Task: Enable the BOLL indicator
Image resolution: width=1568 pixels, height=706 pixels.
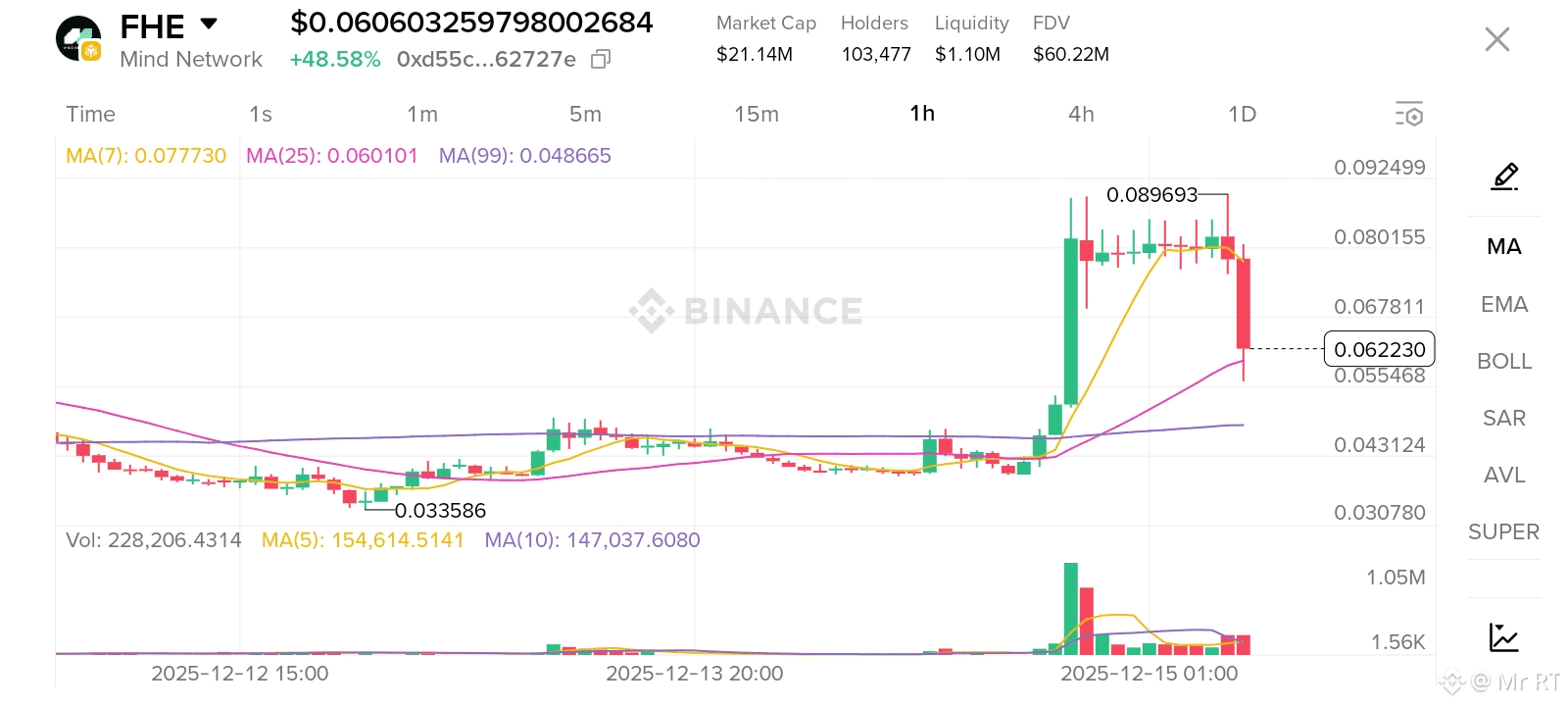Action: pyautogui.click(x=1504, y=361)
